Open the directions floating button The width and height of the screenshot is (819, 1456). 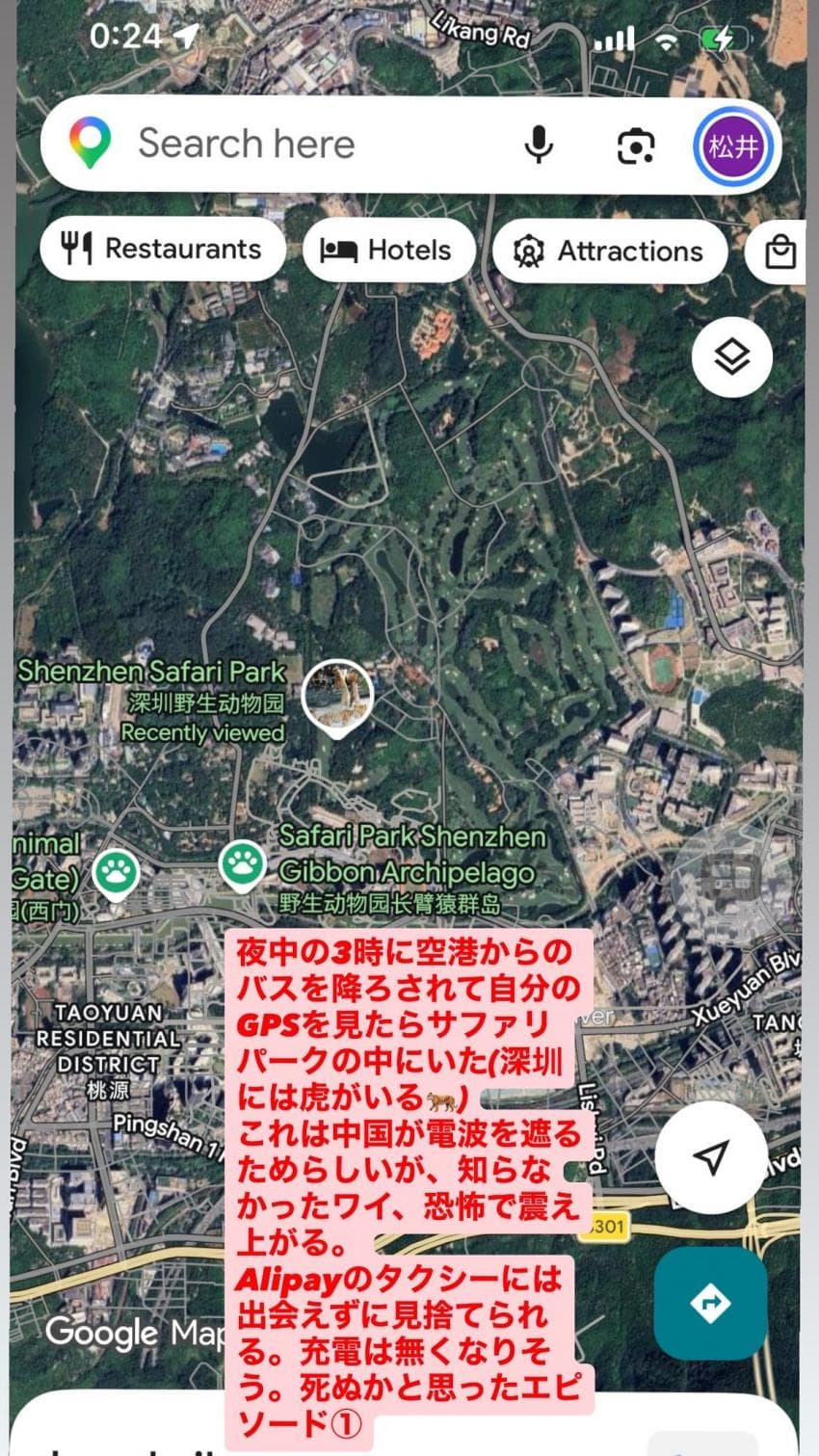710,1303
